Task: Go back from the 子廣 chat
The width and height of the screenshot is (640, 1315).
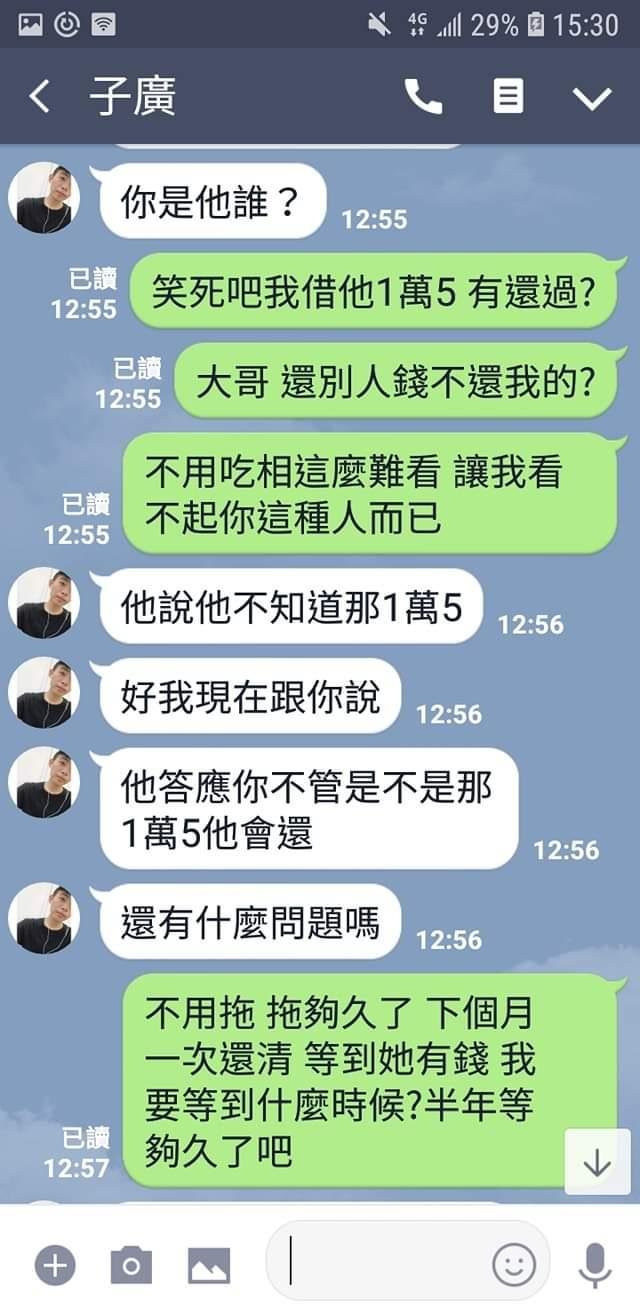Action: click(40, 98)
